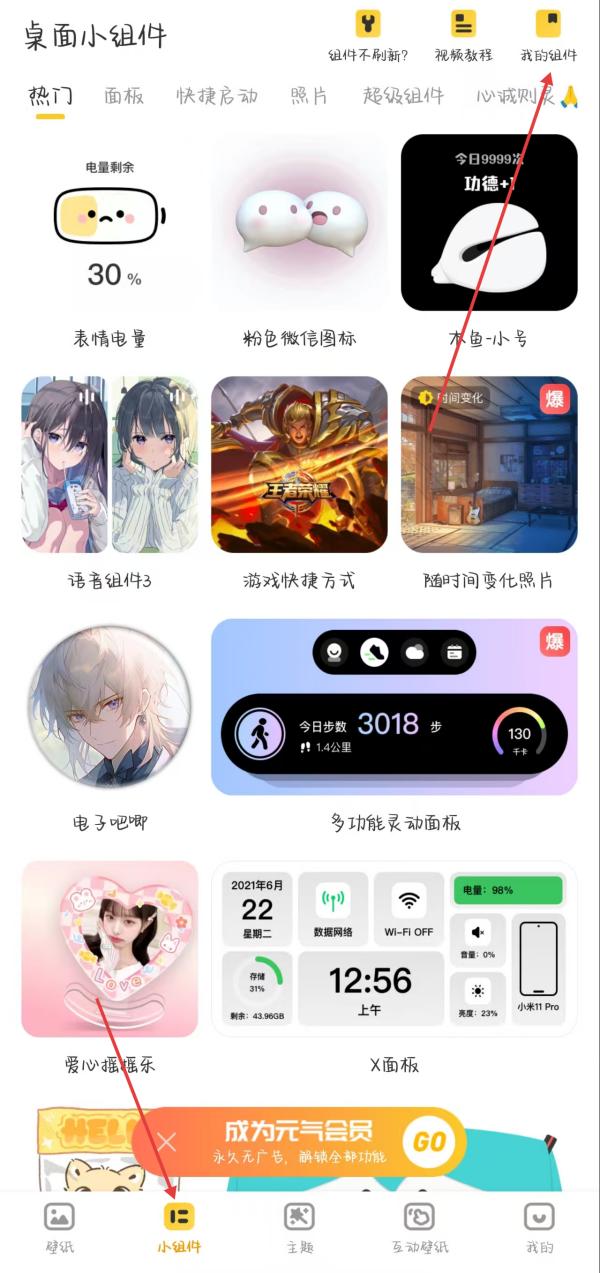Image resolution: width=600 pixels, height=1273 pixels.
Task: Open 我的组件 at the top
Action: (x=548, y=35)
